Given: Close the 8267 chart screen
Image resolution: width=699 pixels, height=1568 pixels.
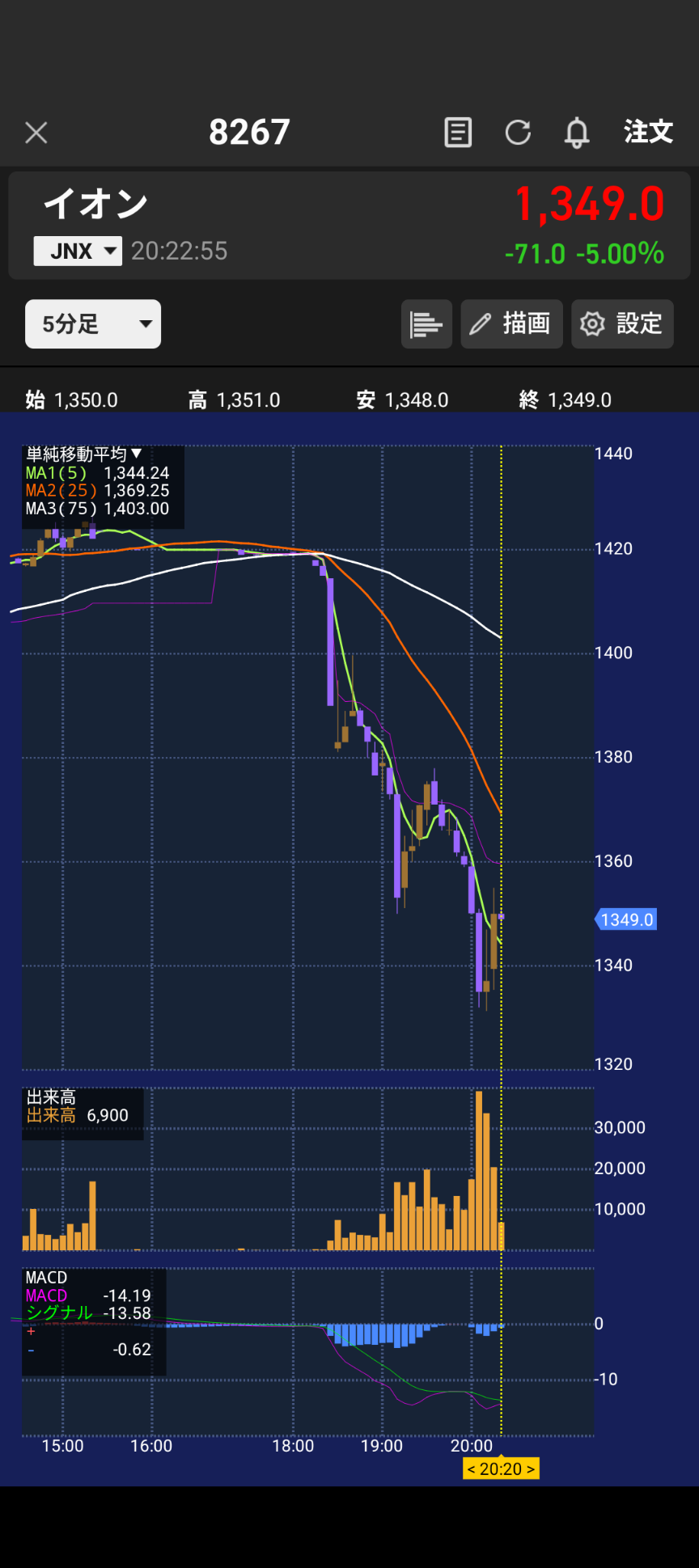Looking at the screenshot, I should click(x=36, y=133).
